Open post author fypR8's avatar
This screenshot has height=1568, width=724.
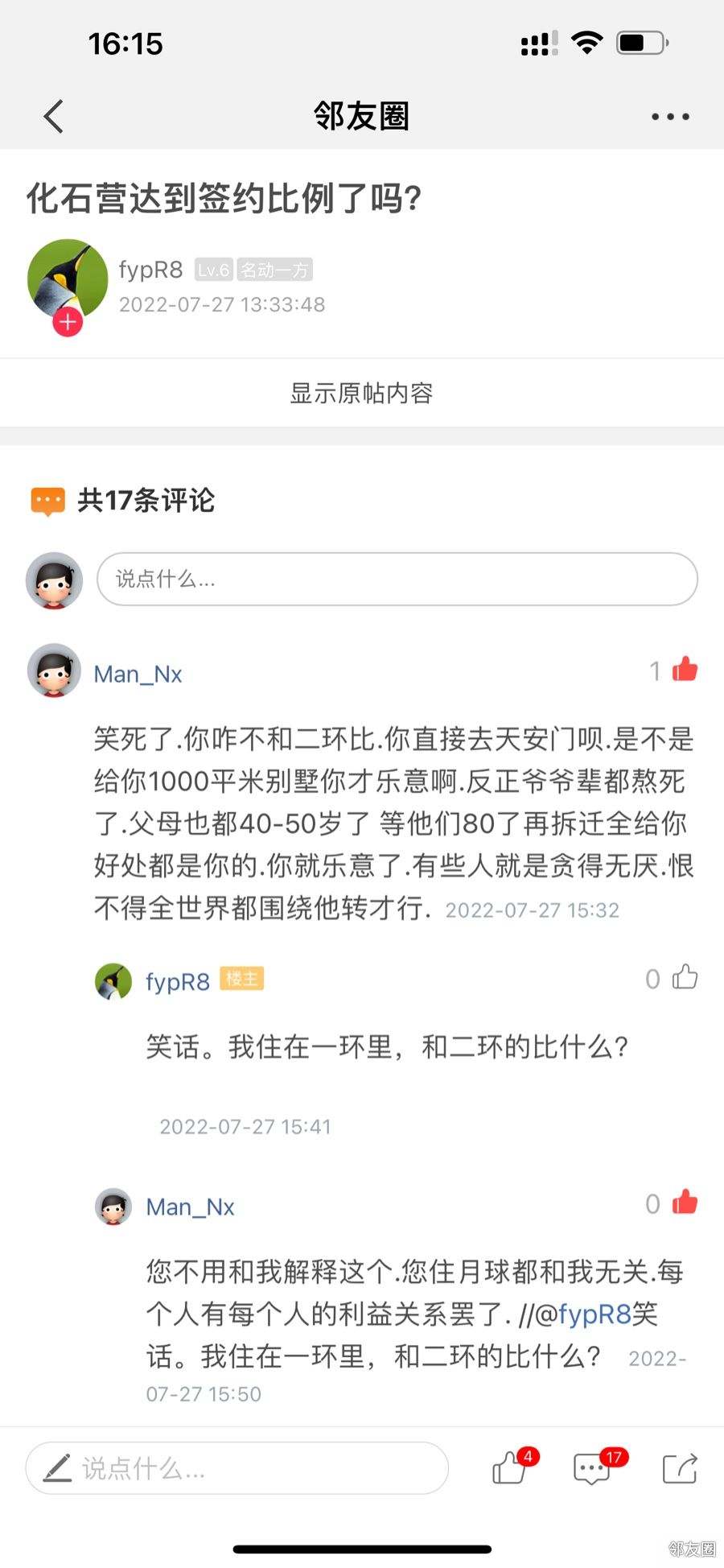68,279
